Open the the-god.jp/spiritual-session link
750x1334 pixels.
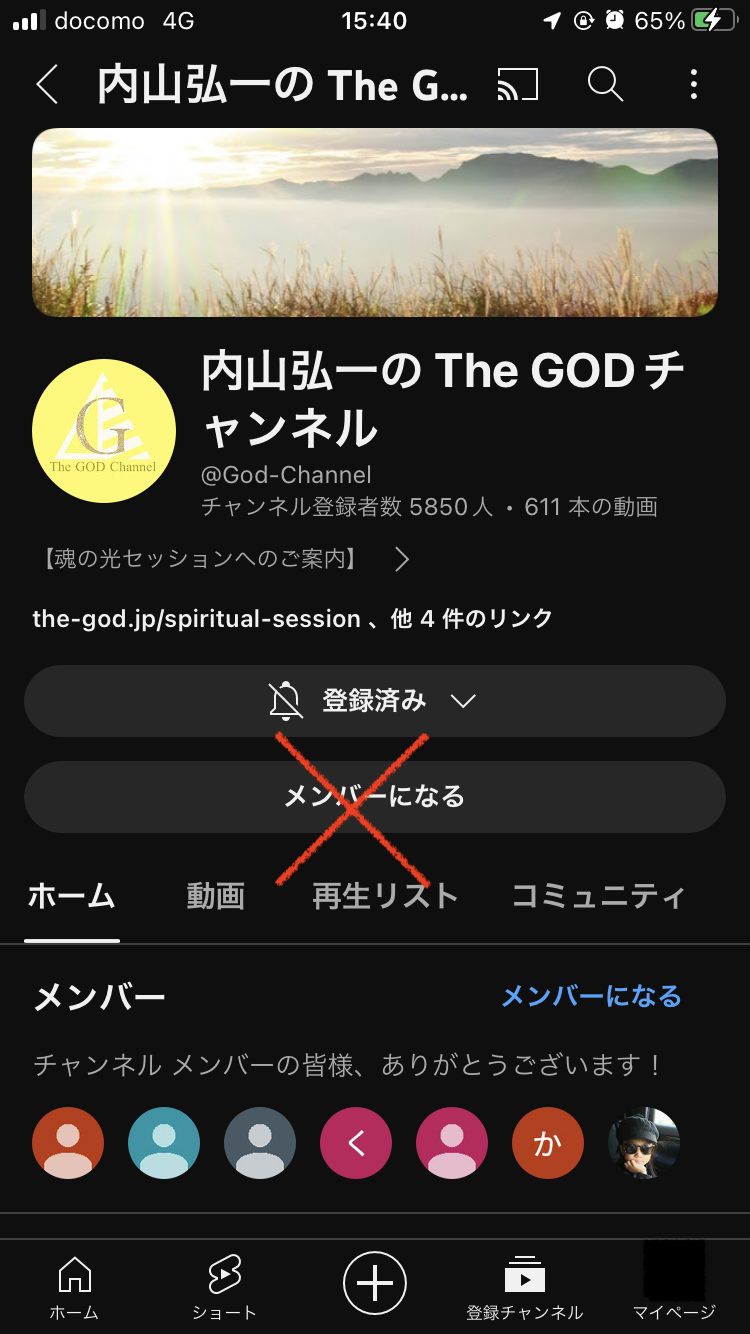(196, 619)
